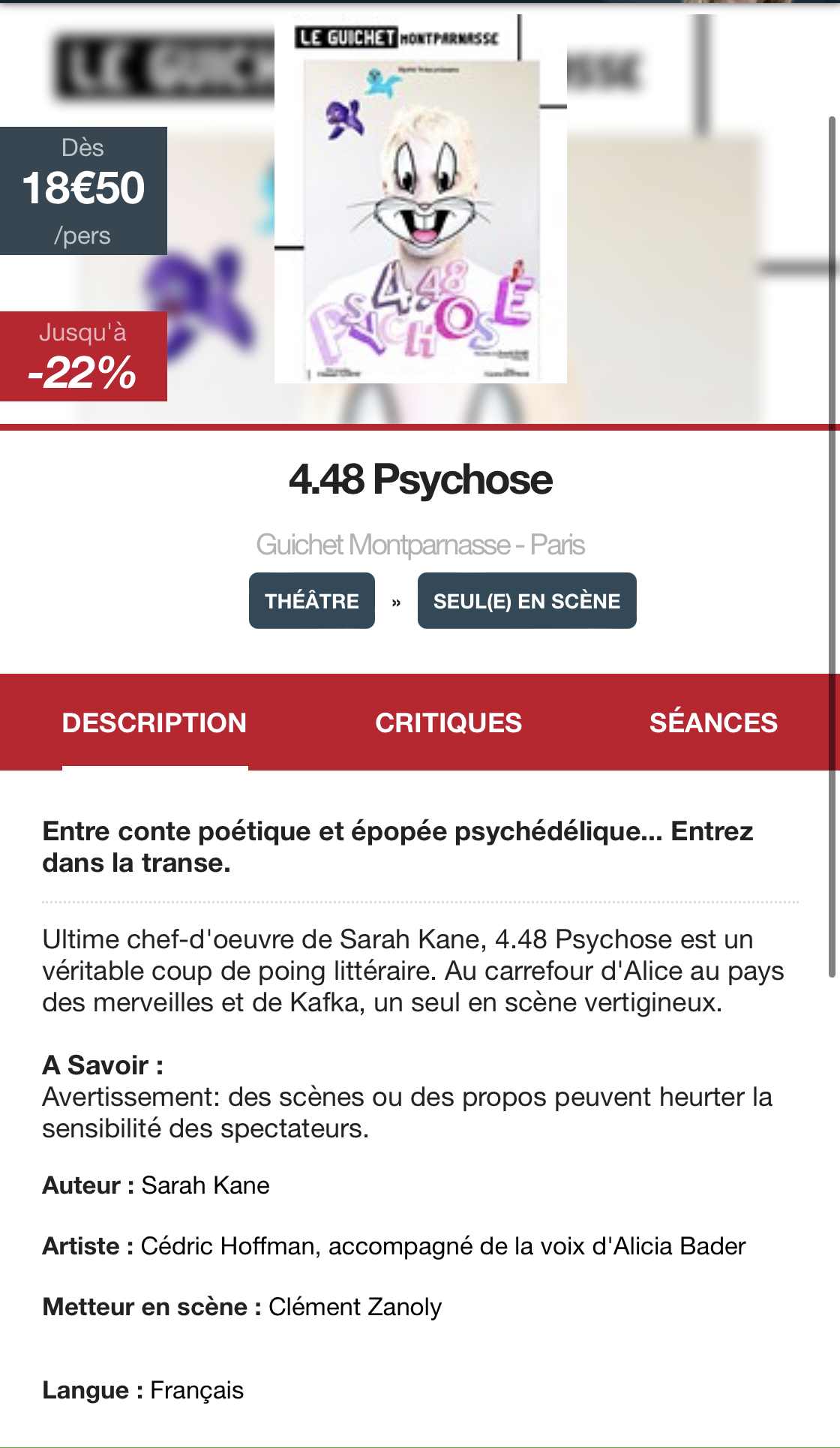This screenshot has width=840, height=1448.
Task: Select the Description tab
Action: pos(154,722)
